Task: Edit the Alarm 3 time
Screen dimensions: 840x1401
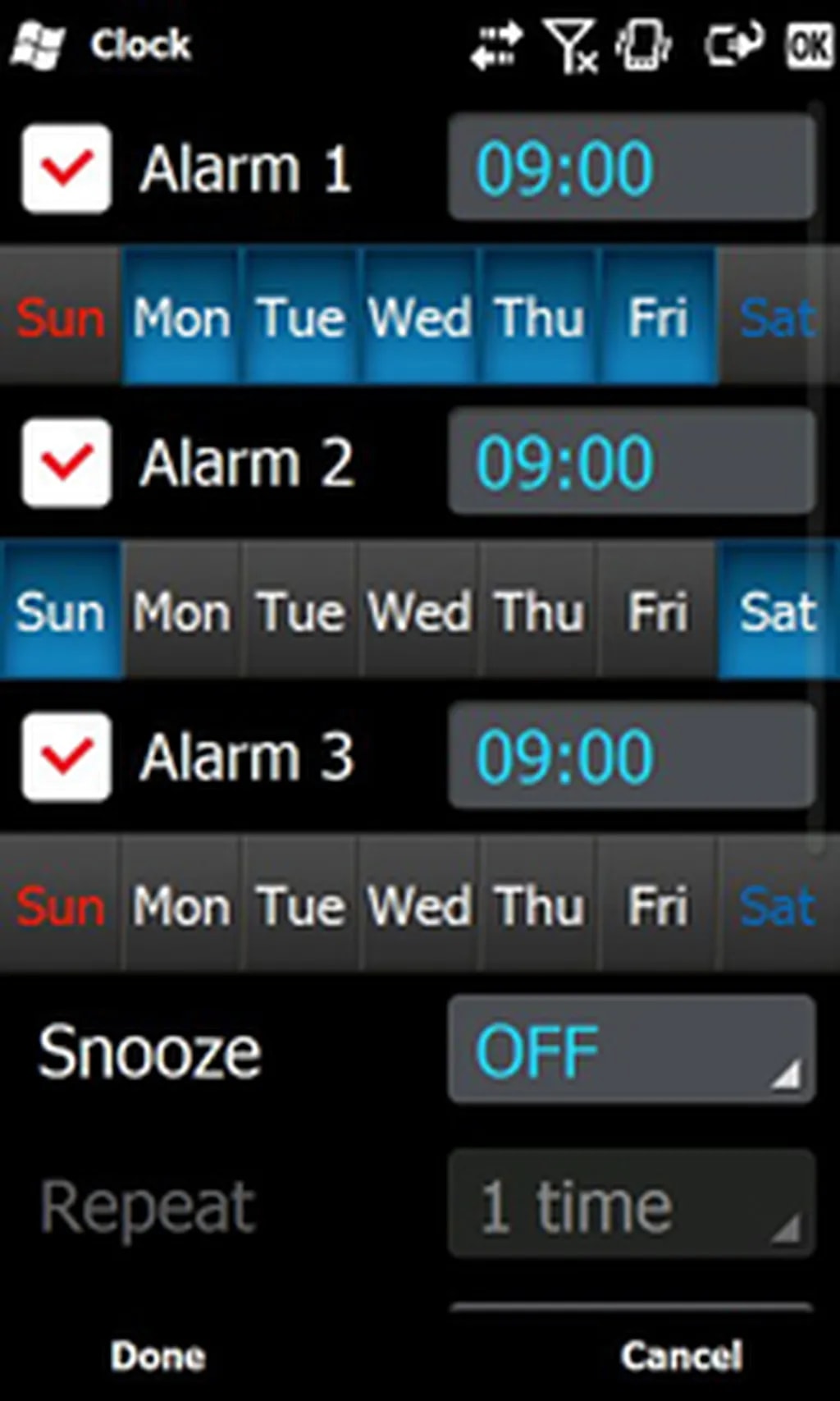Action: point(631,756)
